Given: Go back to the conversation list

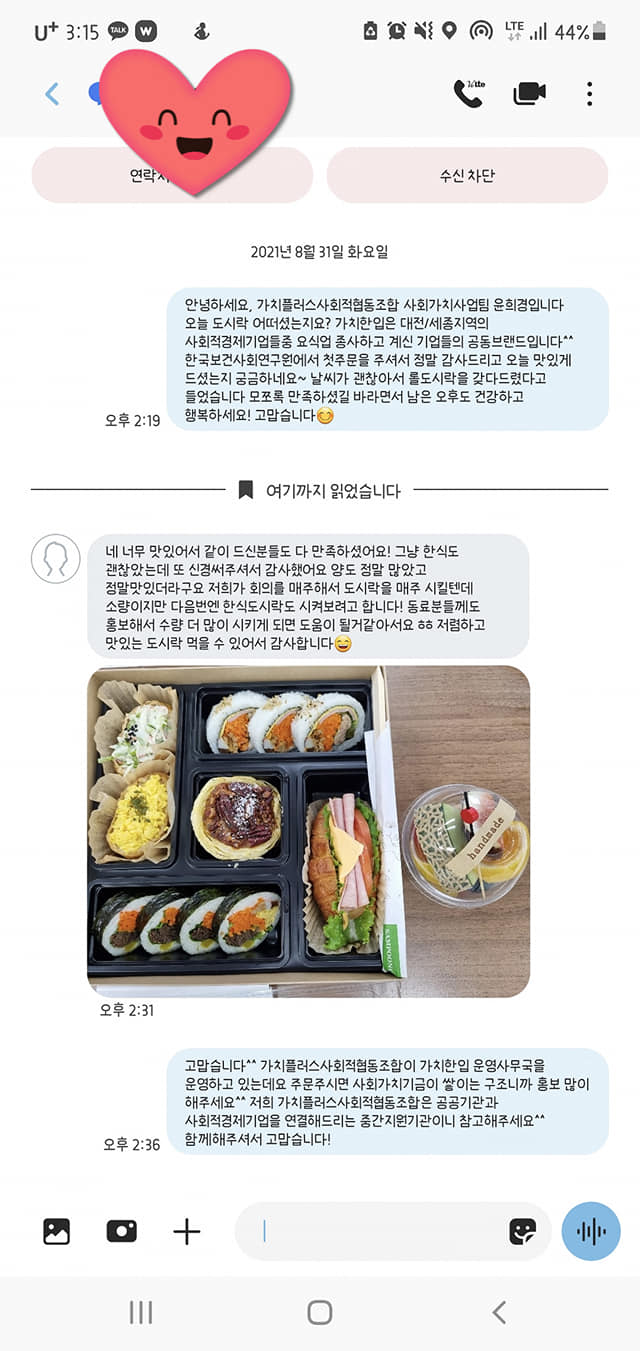Looking at the screenshot, I should click(52, 94).
